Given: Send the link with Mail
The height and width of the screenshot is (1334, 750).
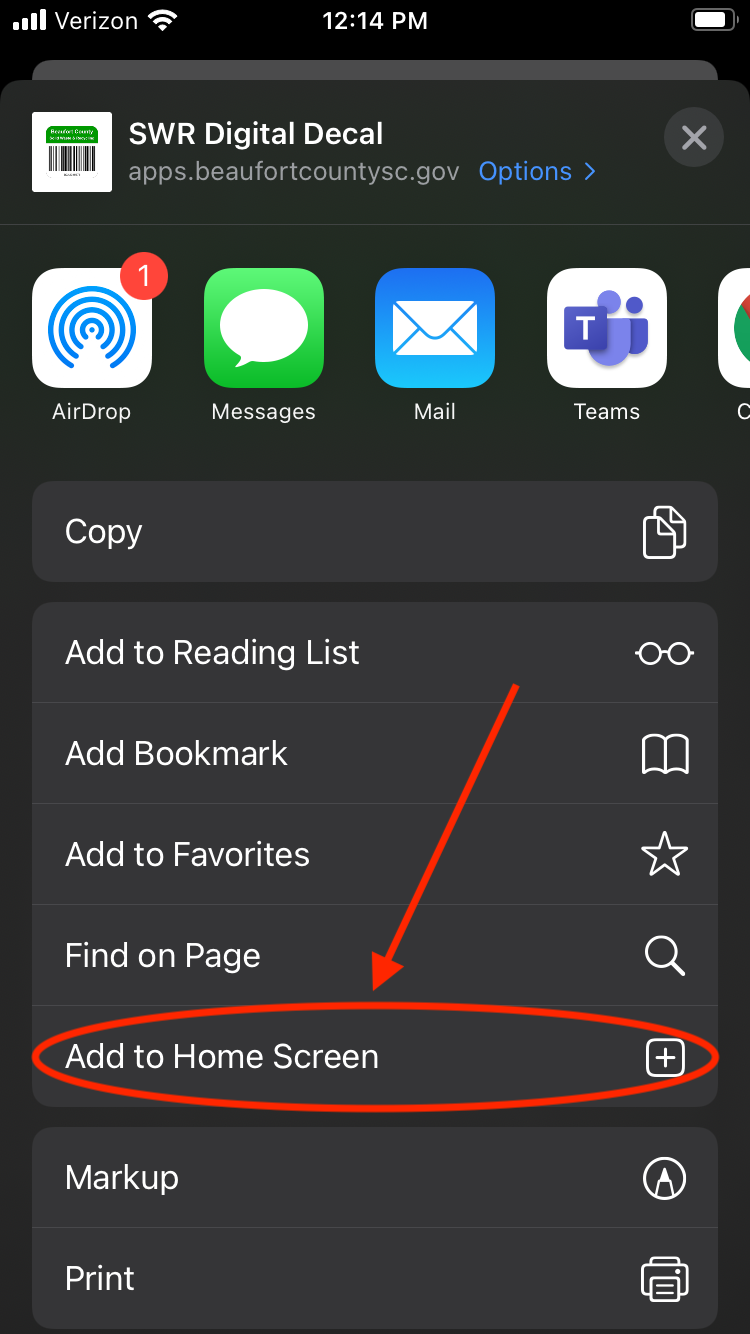Looking at the screenshot, I should pyautogui.click(x=435, y=328).
